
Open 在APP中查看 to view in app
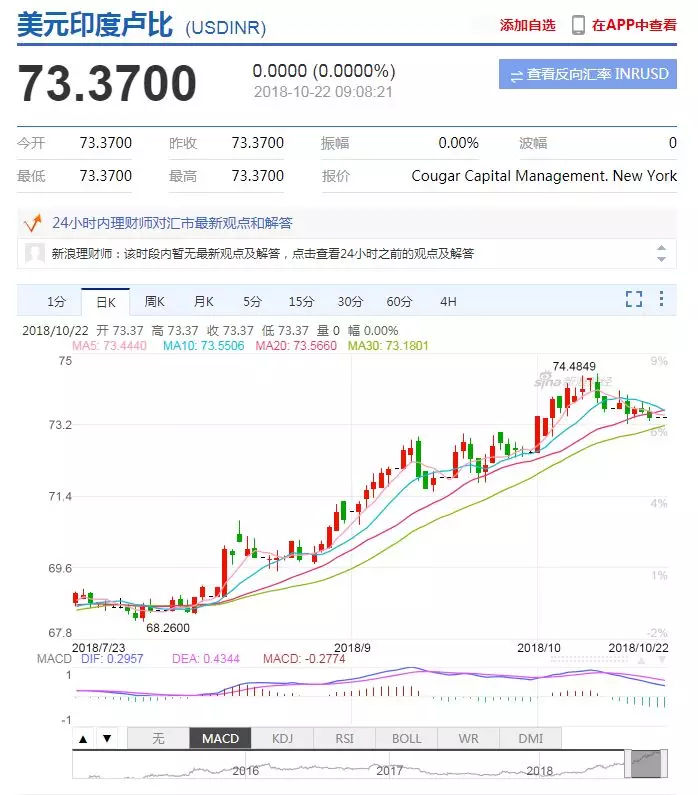[624, 25]
